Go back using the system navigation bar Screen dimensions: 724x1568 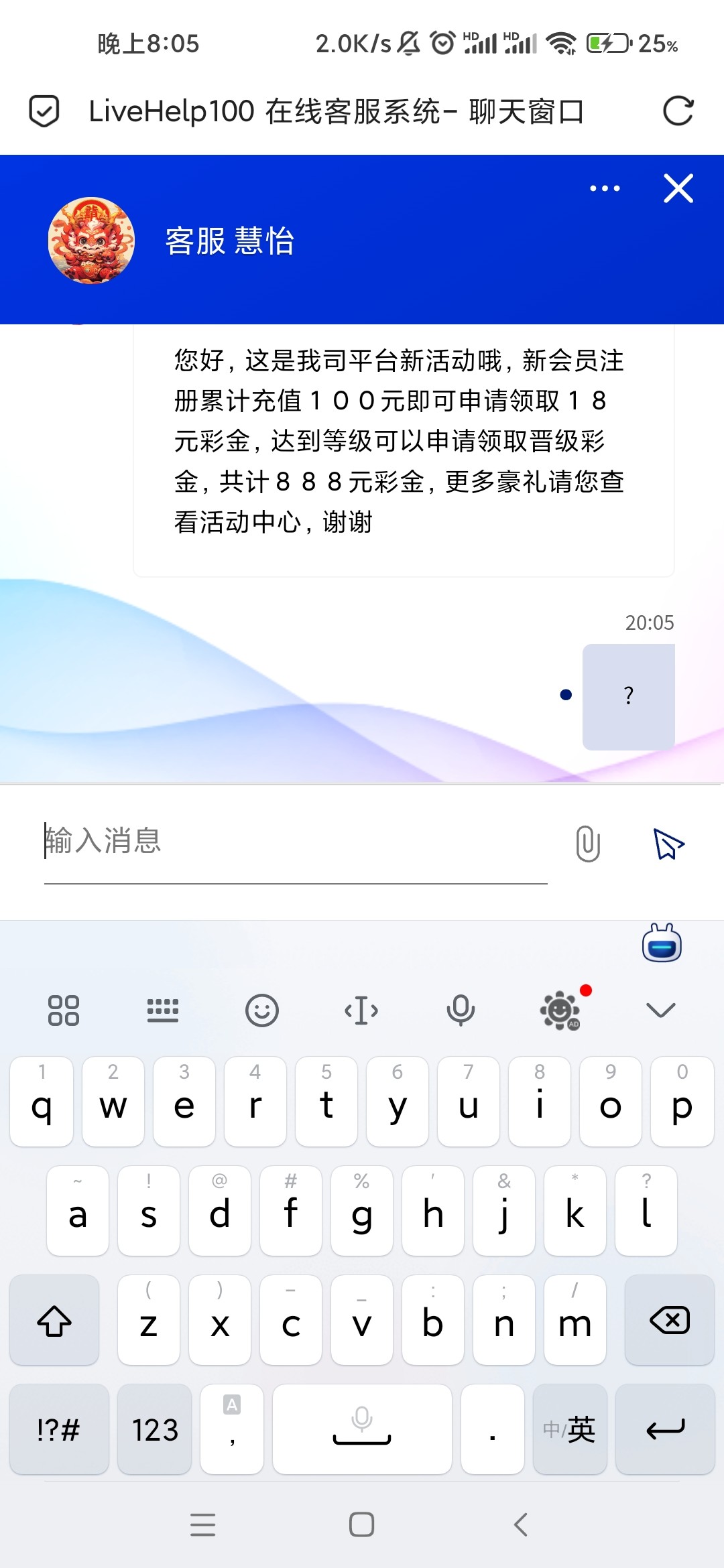521,1524
